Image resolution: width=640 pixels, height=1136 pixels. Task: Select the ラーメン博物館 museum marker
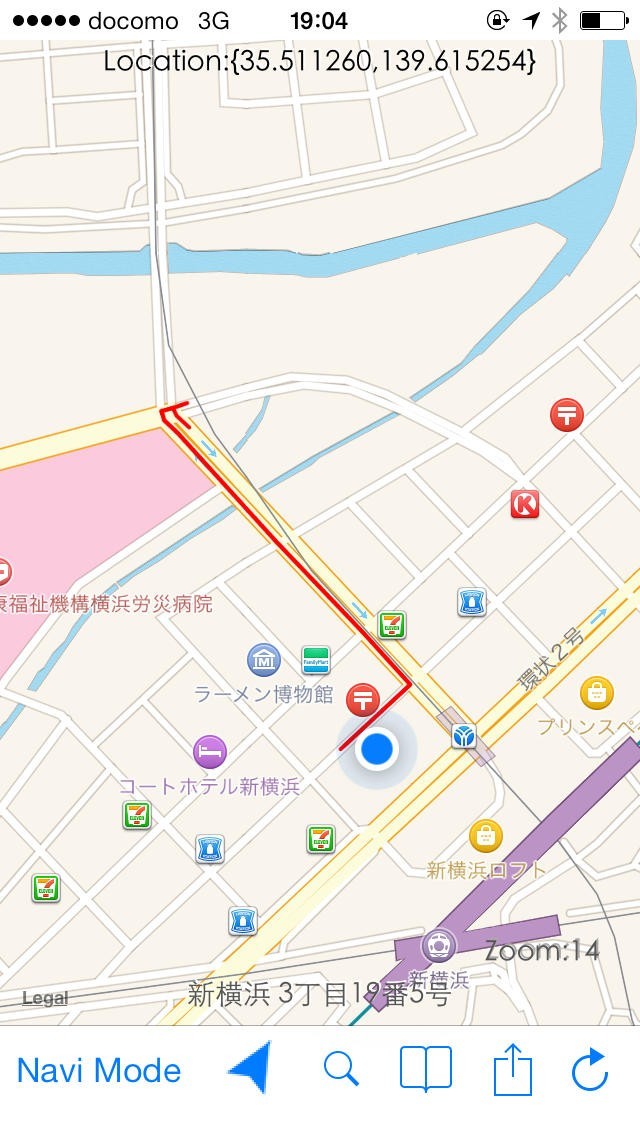click(x=264, y=660)
